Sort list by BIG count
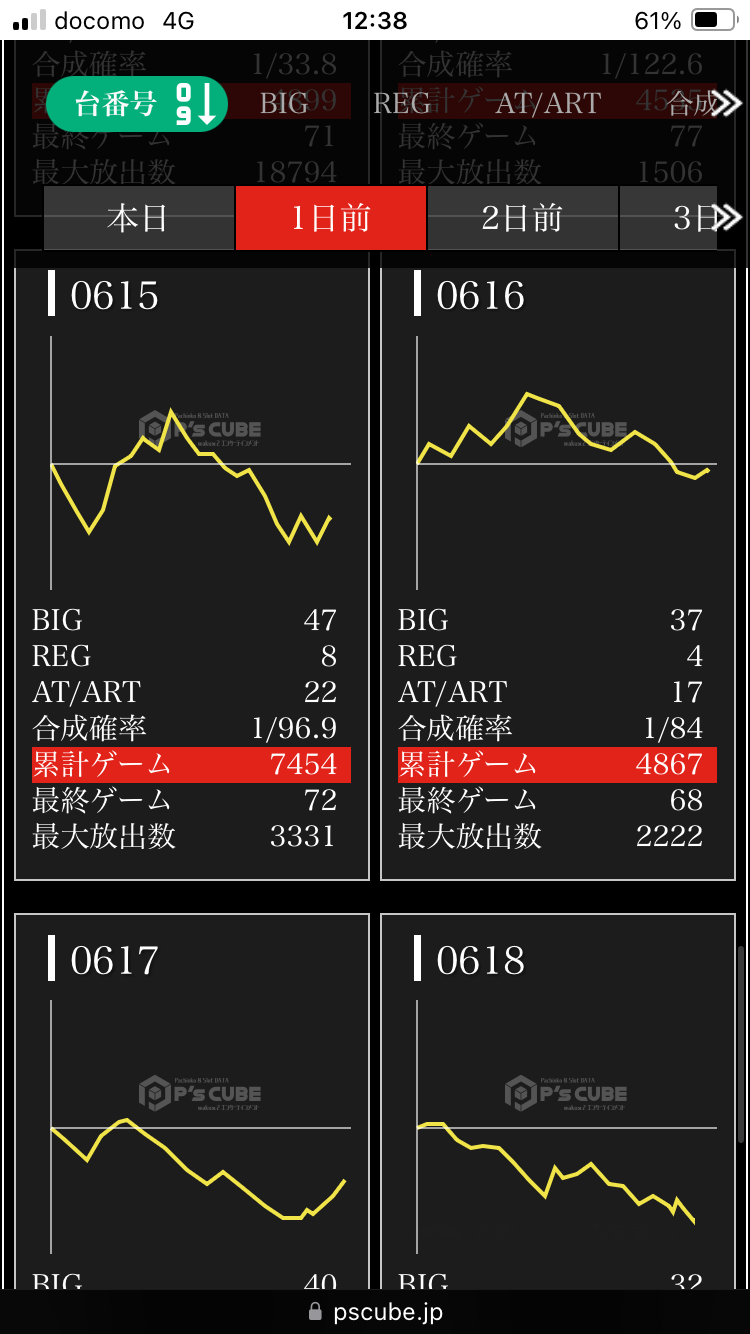 [x=284, y=104]
